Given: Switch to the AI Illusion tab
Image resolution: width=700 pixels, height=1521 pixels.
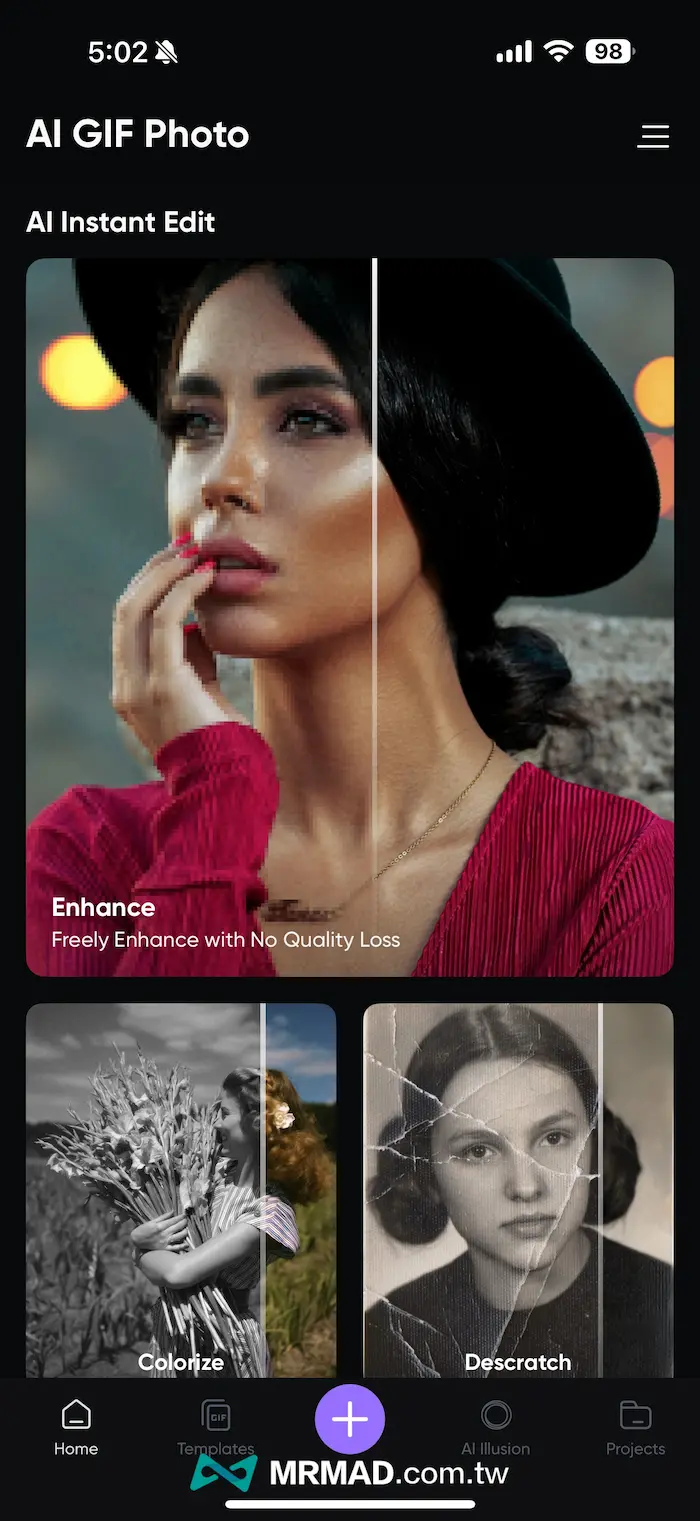Looking at the screenshot, I should click(x=496, y=1428).
